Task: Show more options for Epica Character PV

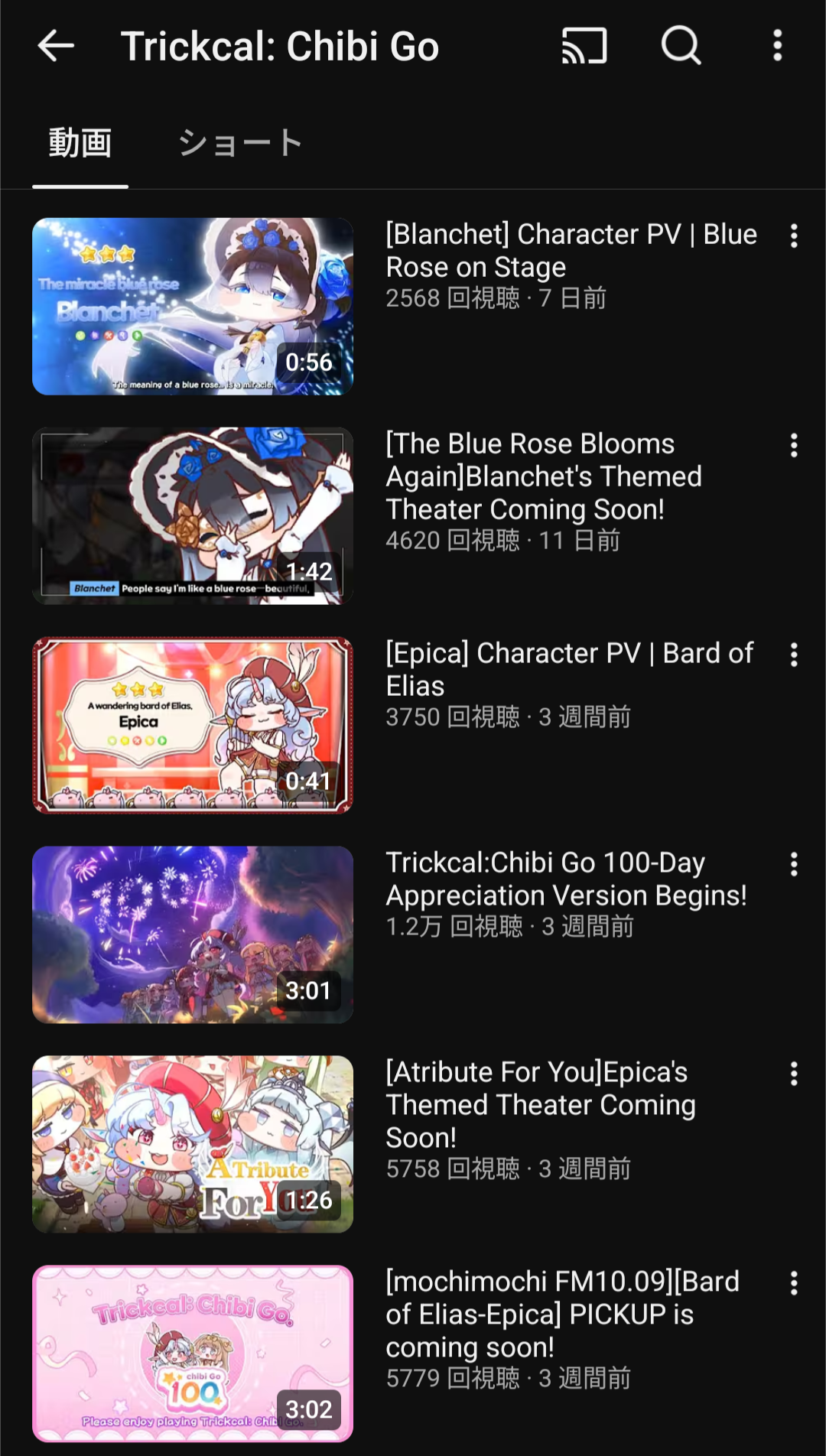Action: pos(794,655)
